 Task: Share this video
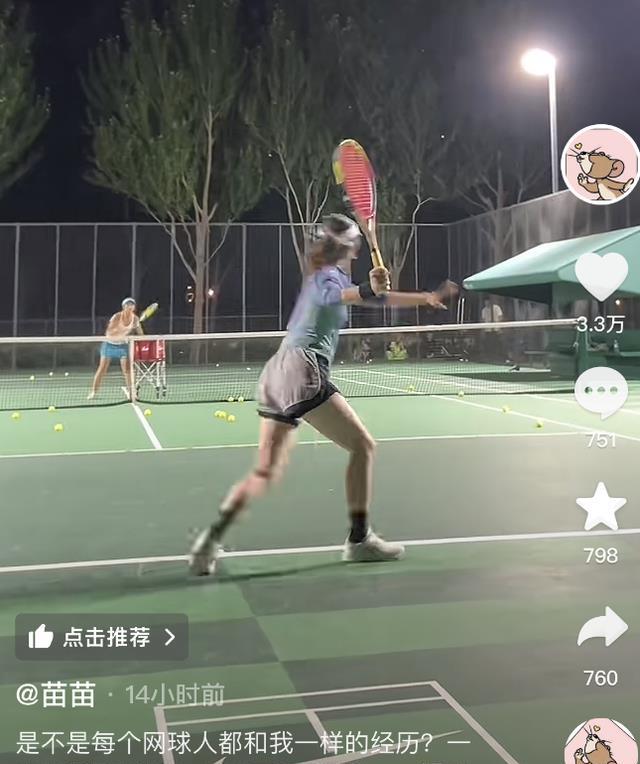coord(602,628)
